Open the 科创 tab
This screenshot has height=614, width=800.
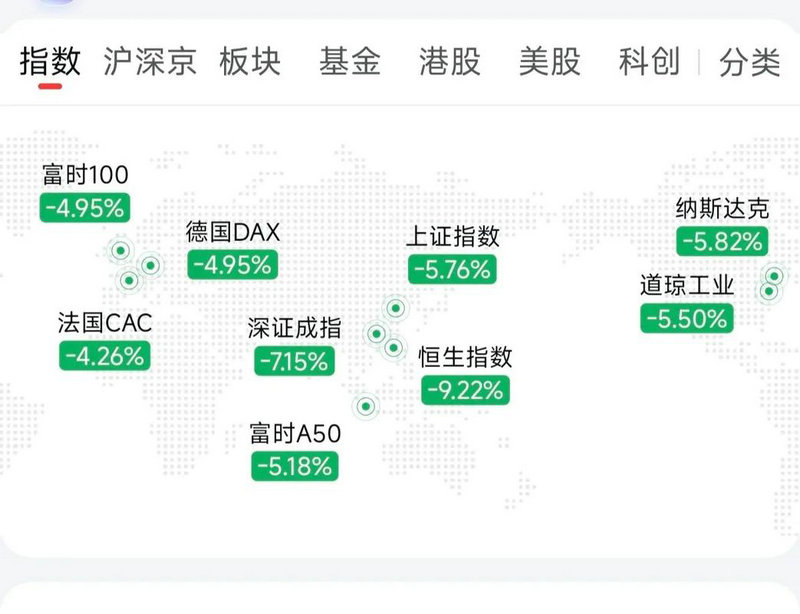(649, 62)
